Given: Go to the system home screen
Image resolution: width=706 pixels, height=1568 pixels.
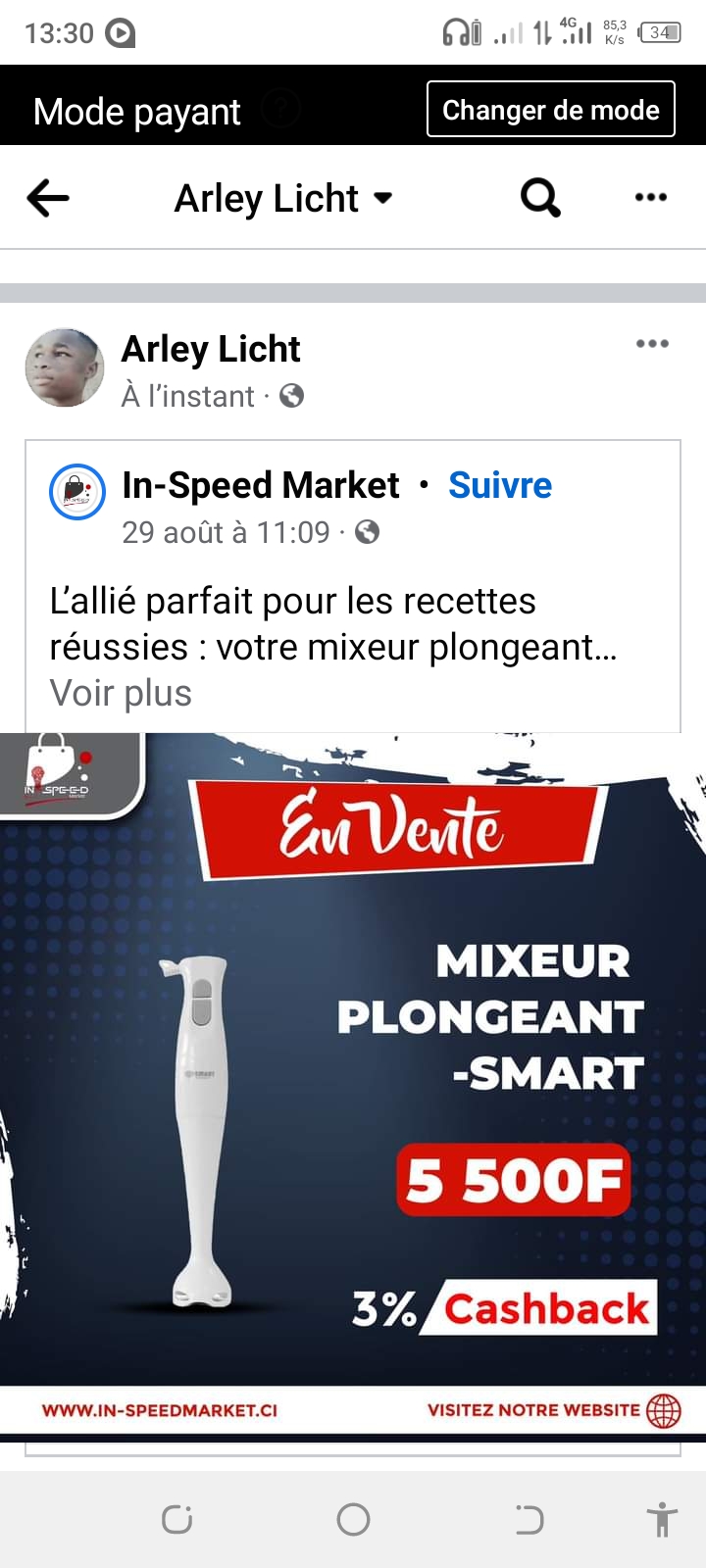Looking at the screenshot, I should (353, 1520).
